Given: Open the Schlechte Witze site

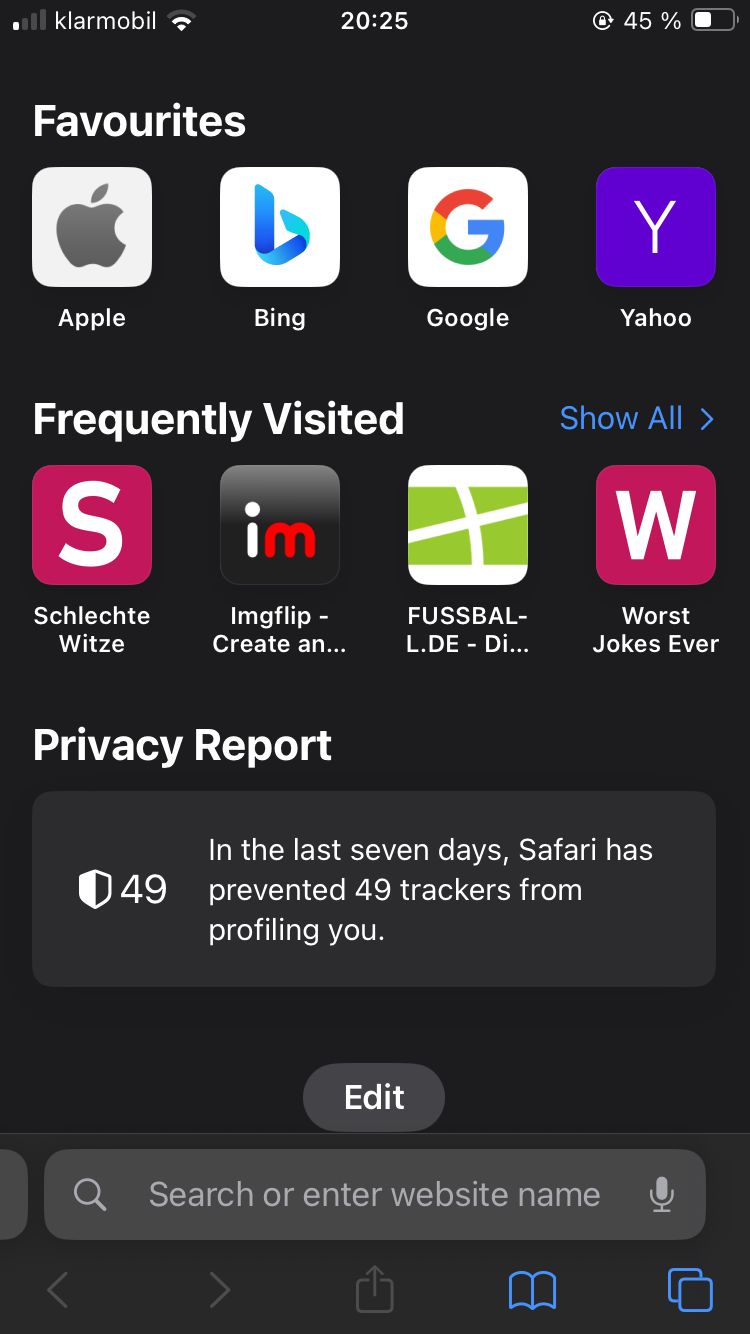Looking at the screenshot, I should (92, 525).
